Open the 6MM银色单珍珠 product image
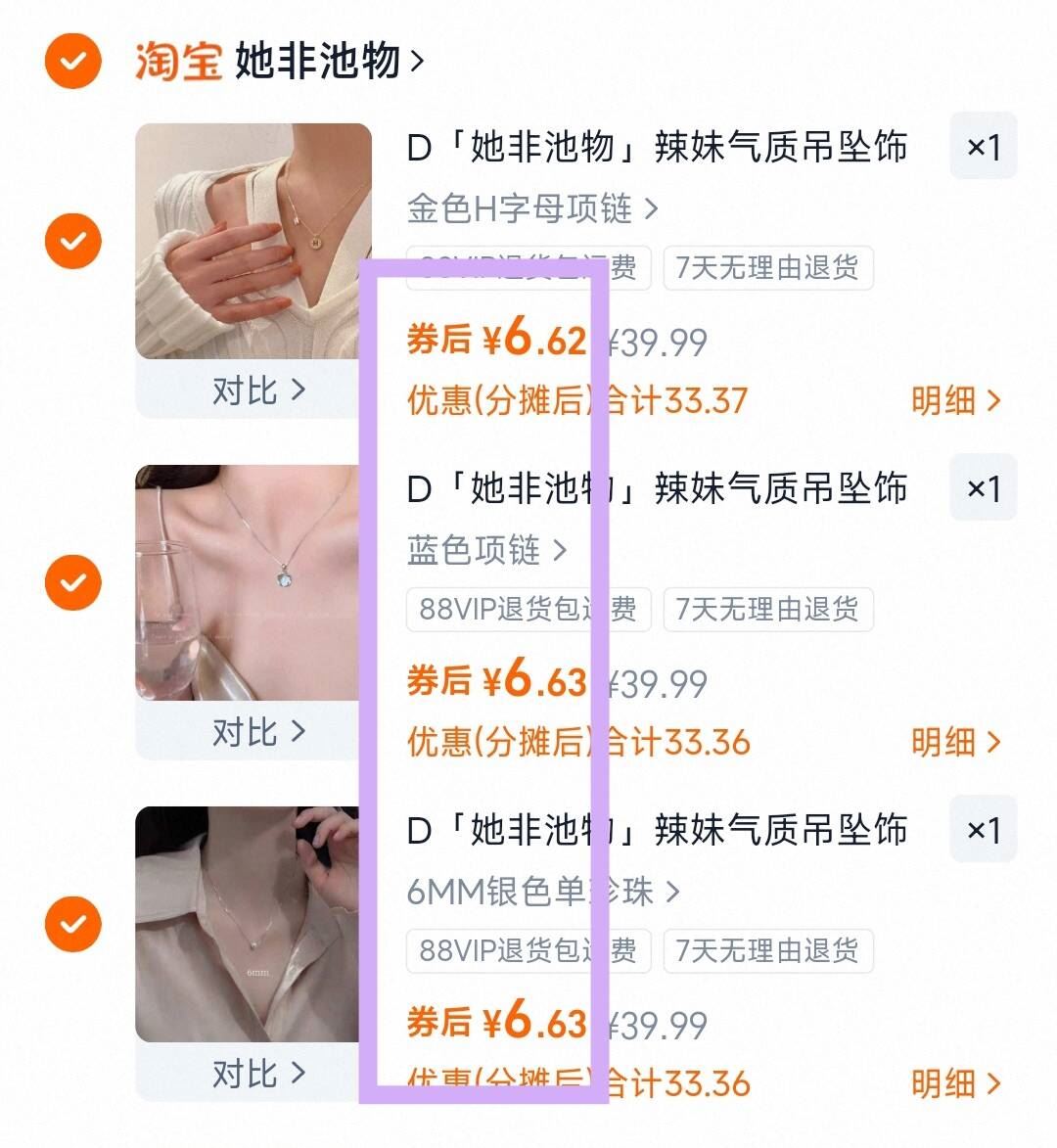1057x1148 pixels. tap(253, 924)
